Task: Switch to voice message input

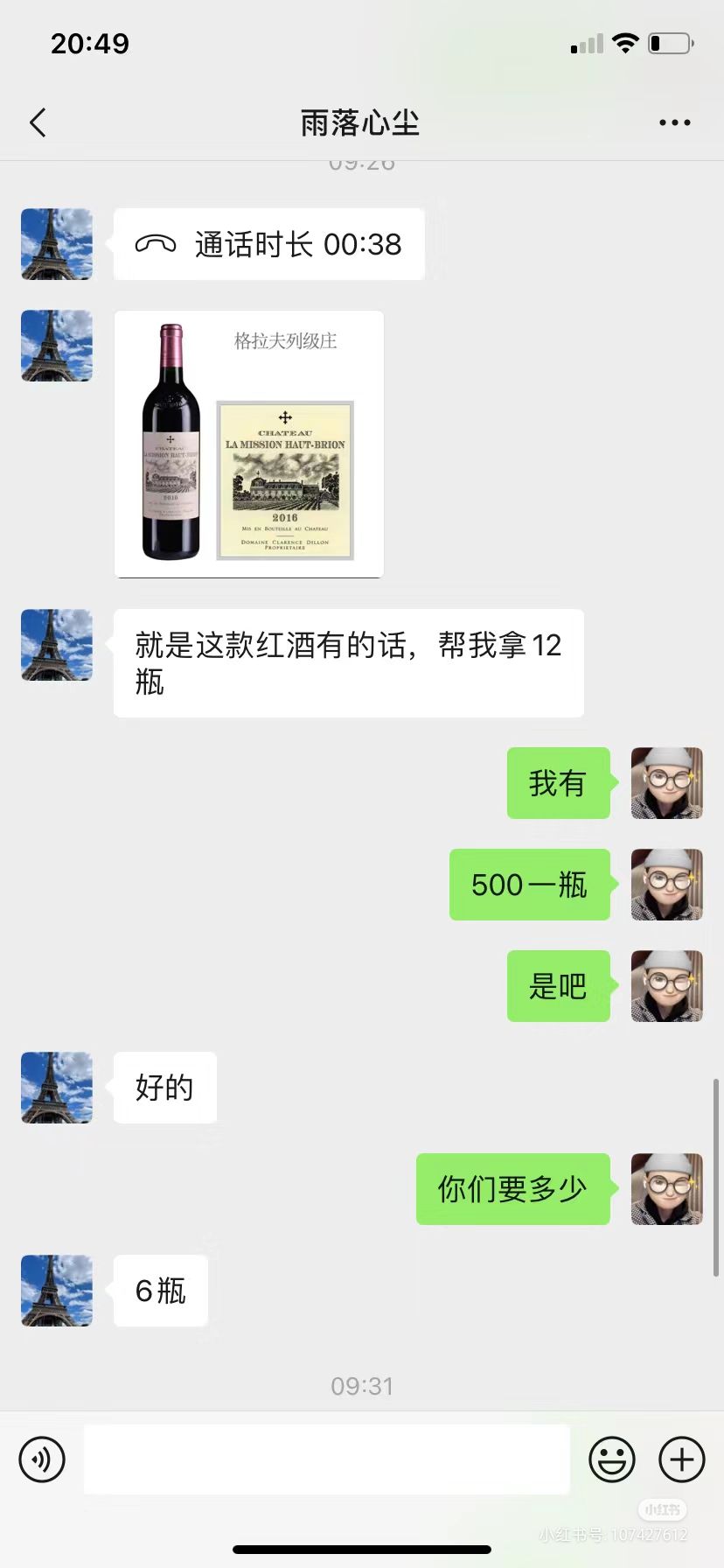Action: click(x=42, y=1459)
